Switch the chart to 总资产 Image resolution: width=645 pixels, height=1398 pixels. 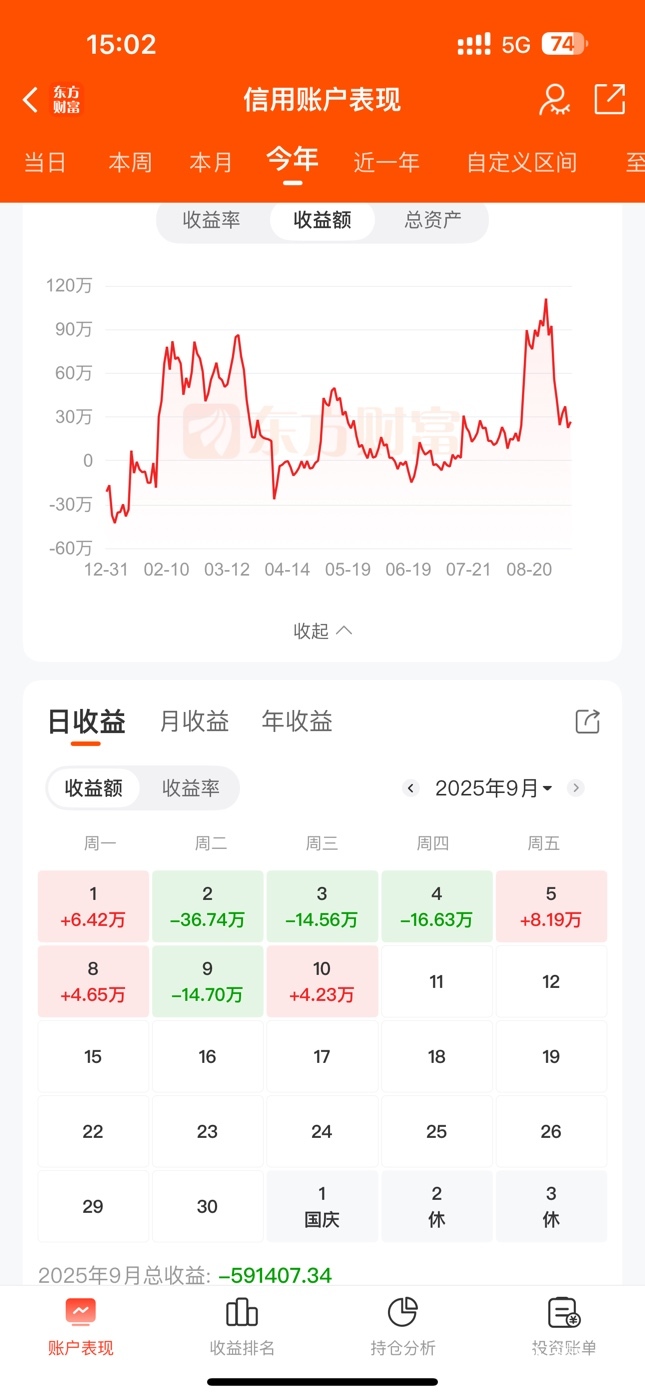pyautogui.click(x=433, y=220)
